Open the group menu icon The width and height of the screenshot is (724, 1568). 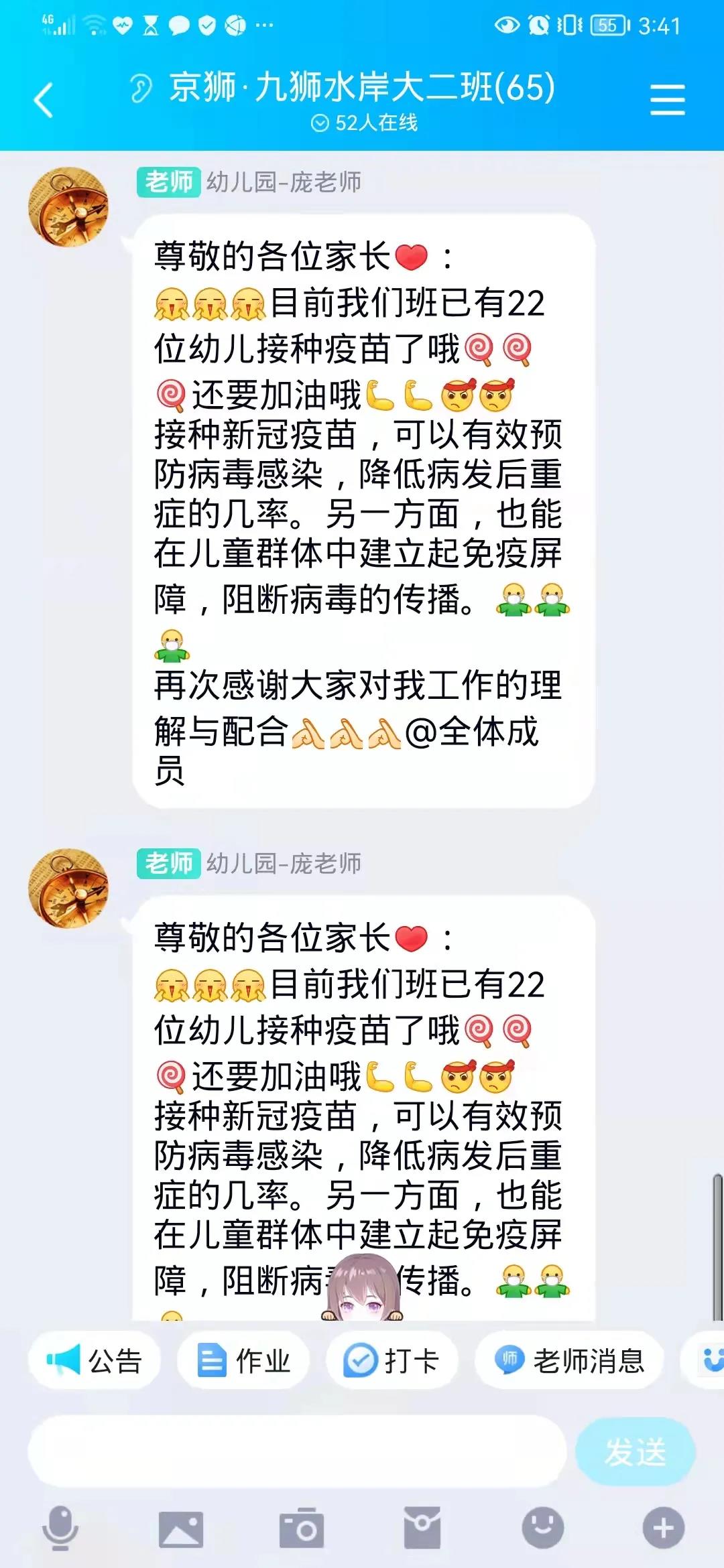click(667, 100)
